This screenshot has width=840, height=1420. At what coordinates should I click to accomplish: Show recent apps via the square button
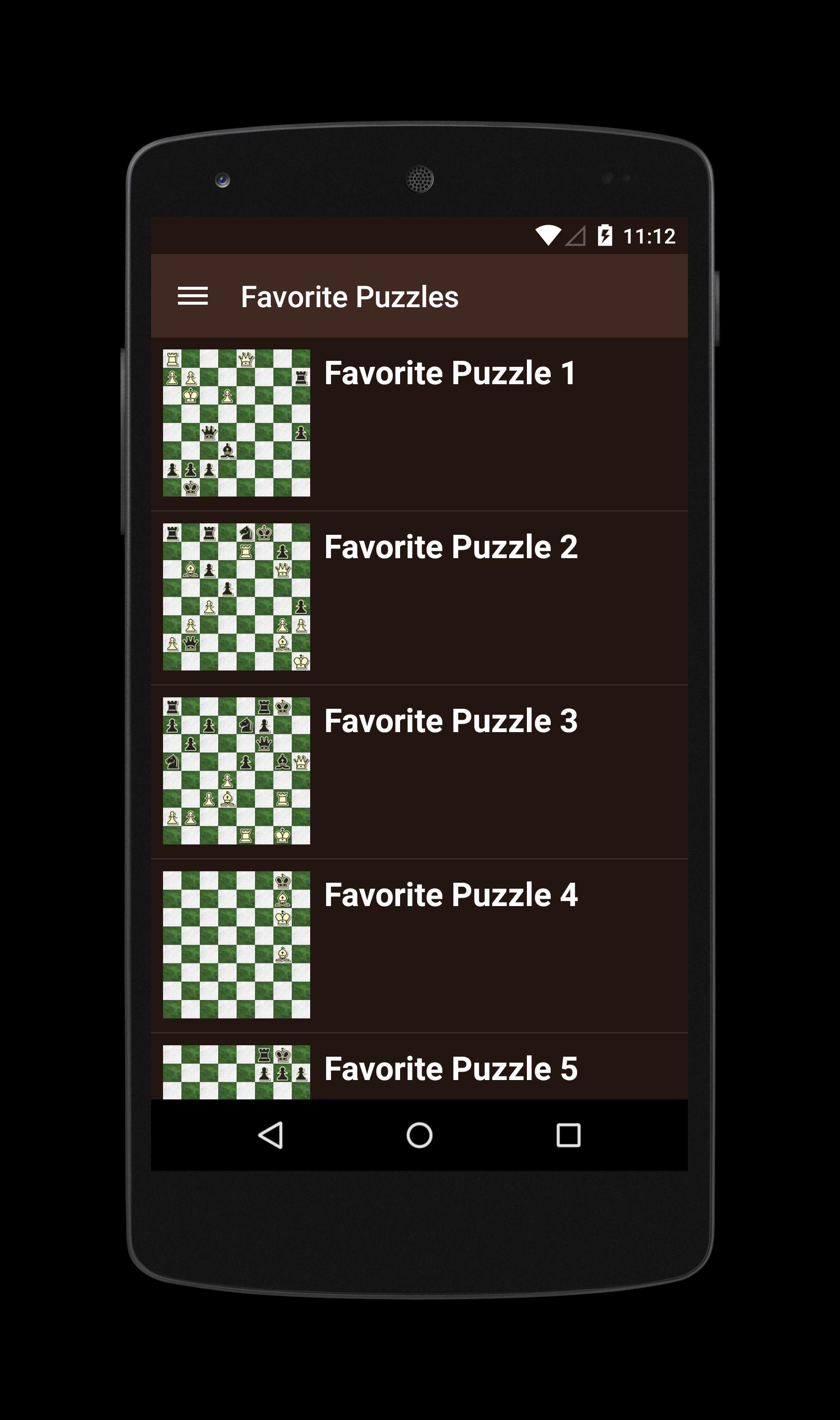568,1135
